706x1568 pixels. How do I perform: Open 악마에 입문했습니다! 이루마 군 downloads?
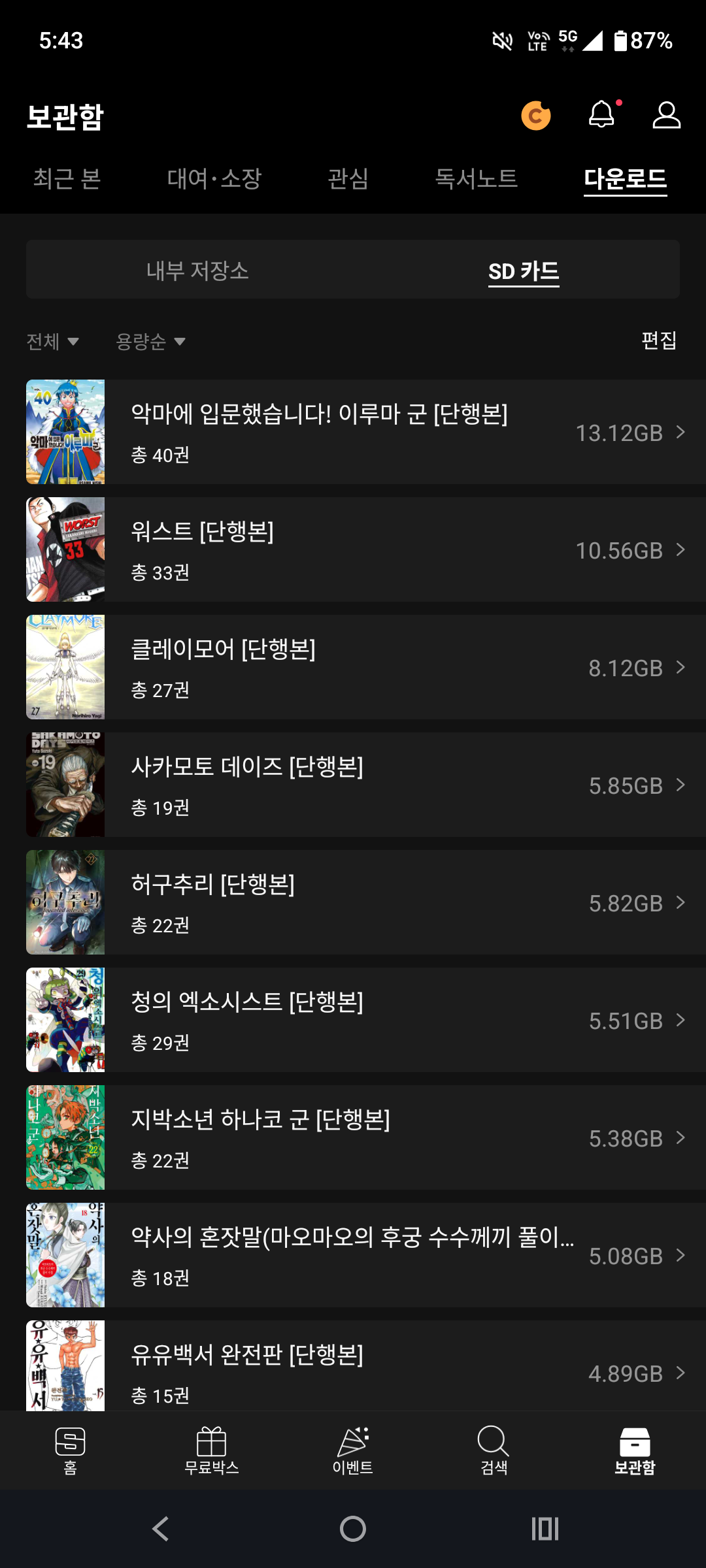coord(366,432)
